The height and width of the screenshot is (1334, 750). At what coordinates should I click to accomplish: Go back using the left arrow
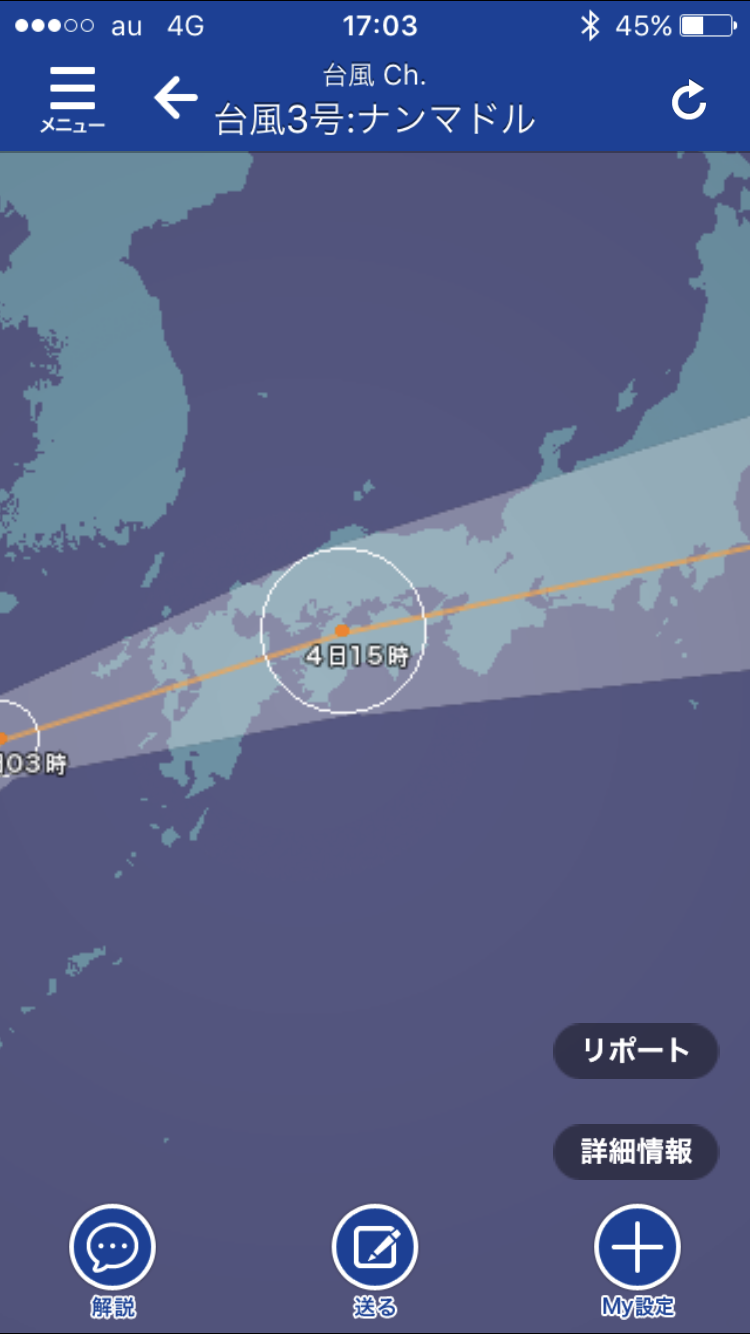pos(176,98)
